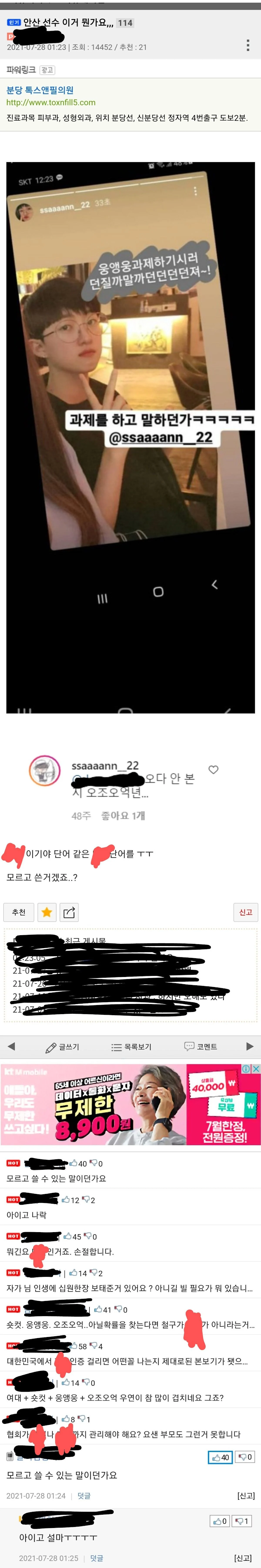Open the post list via 목록보기
261x1568 pixels.
click(131, 1047)
